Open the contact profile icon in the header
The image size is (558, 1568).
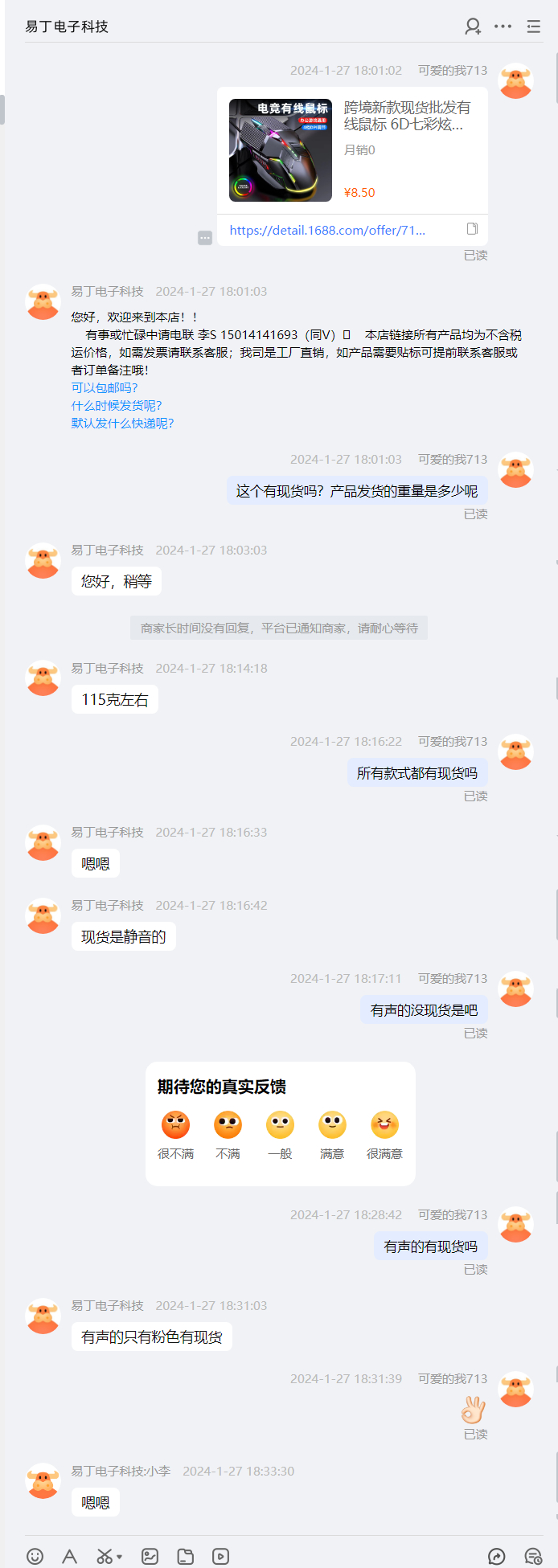click(473, 27)
